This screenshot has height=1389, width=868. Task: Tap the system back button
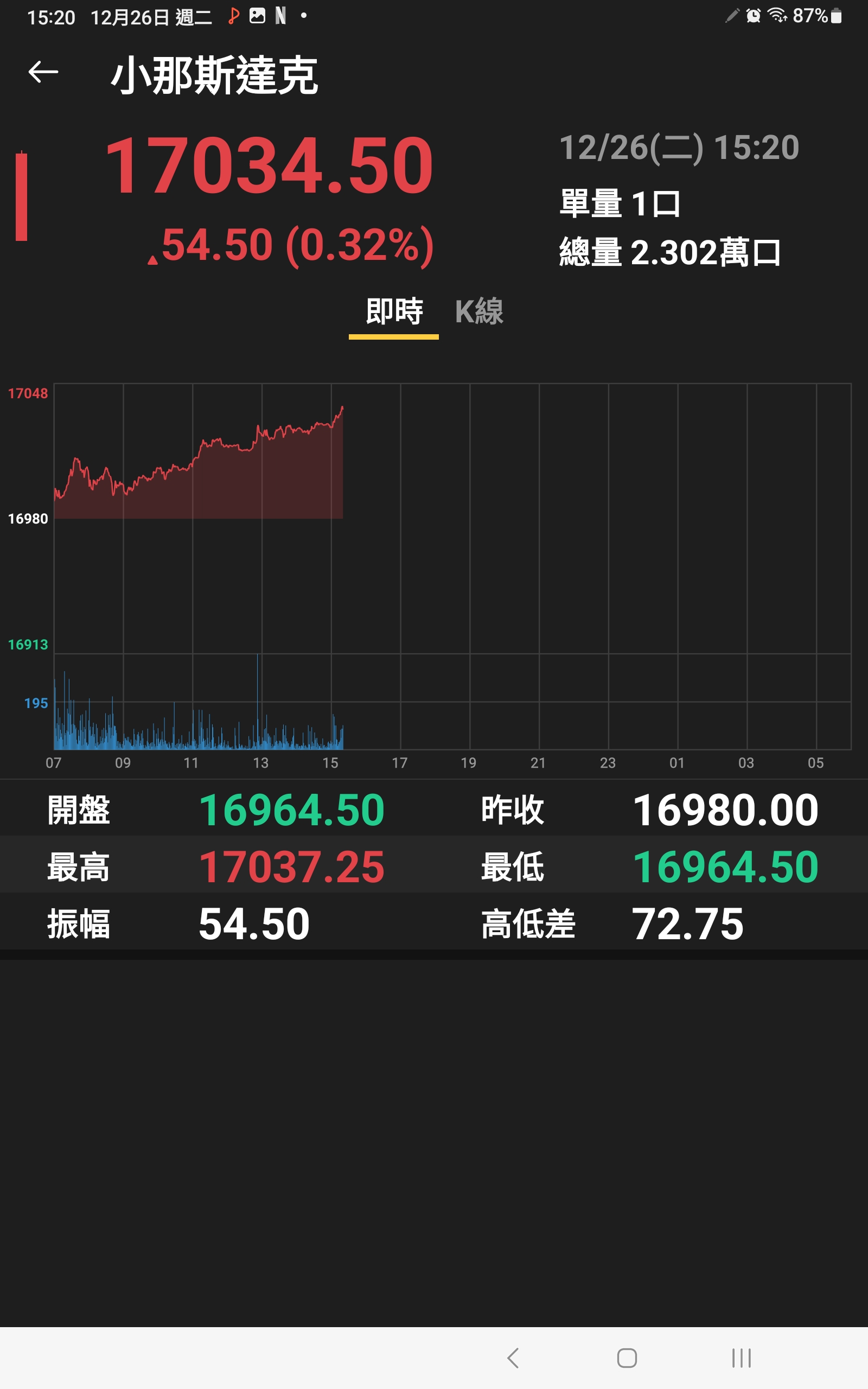[513, 1358]
